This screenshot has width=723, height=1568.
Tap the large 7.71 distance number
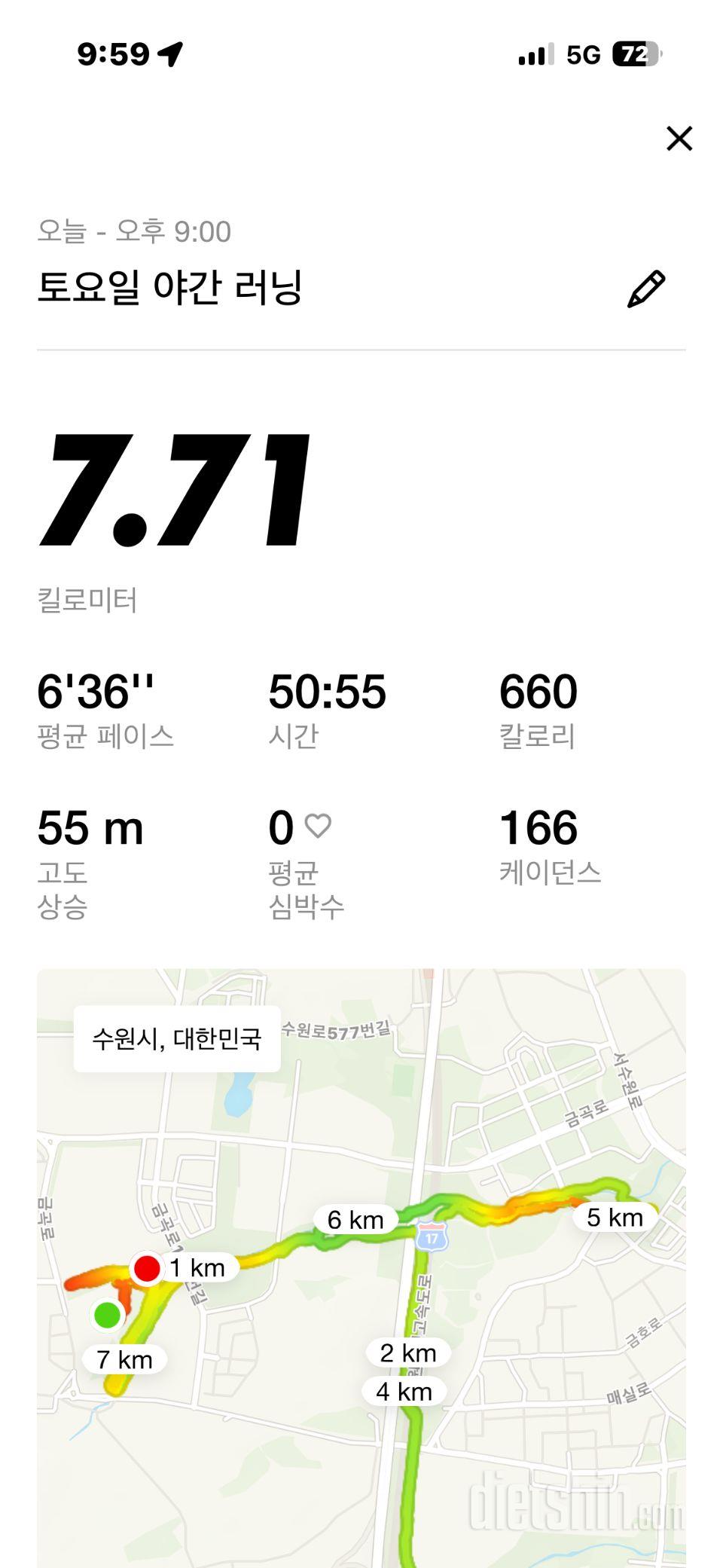pos(177,490)
